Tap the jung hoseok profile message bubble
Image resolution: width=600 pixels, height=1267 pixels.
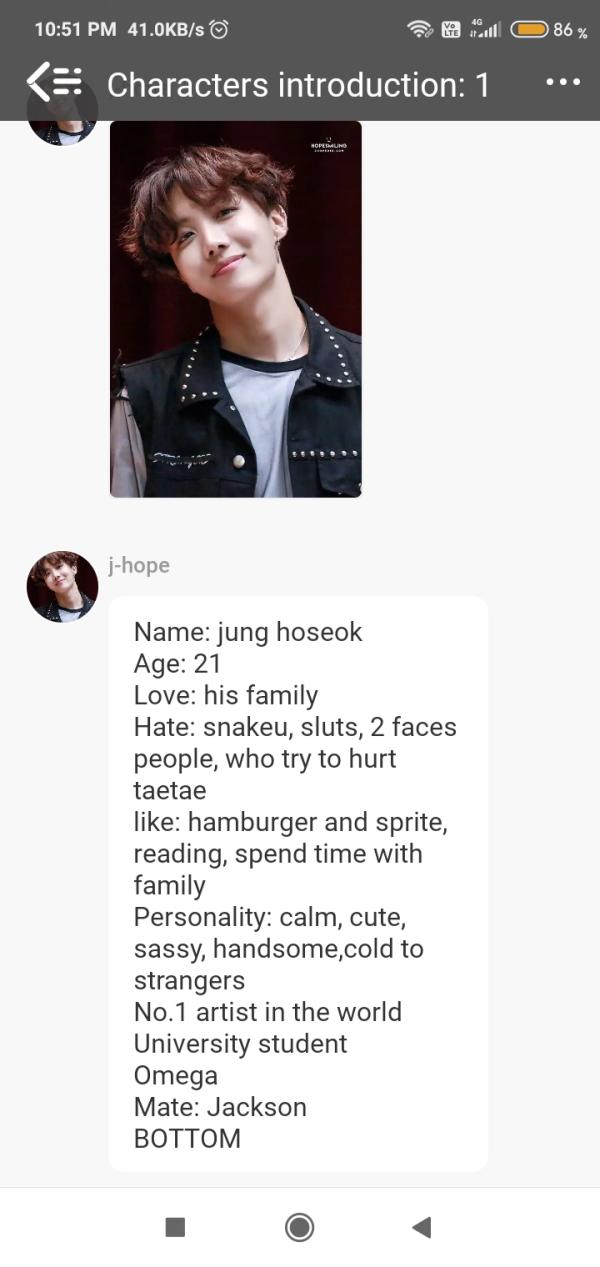(298, 883)
